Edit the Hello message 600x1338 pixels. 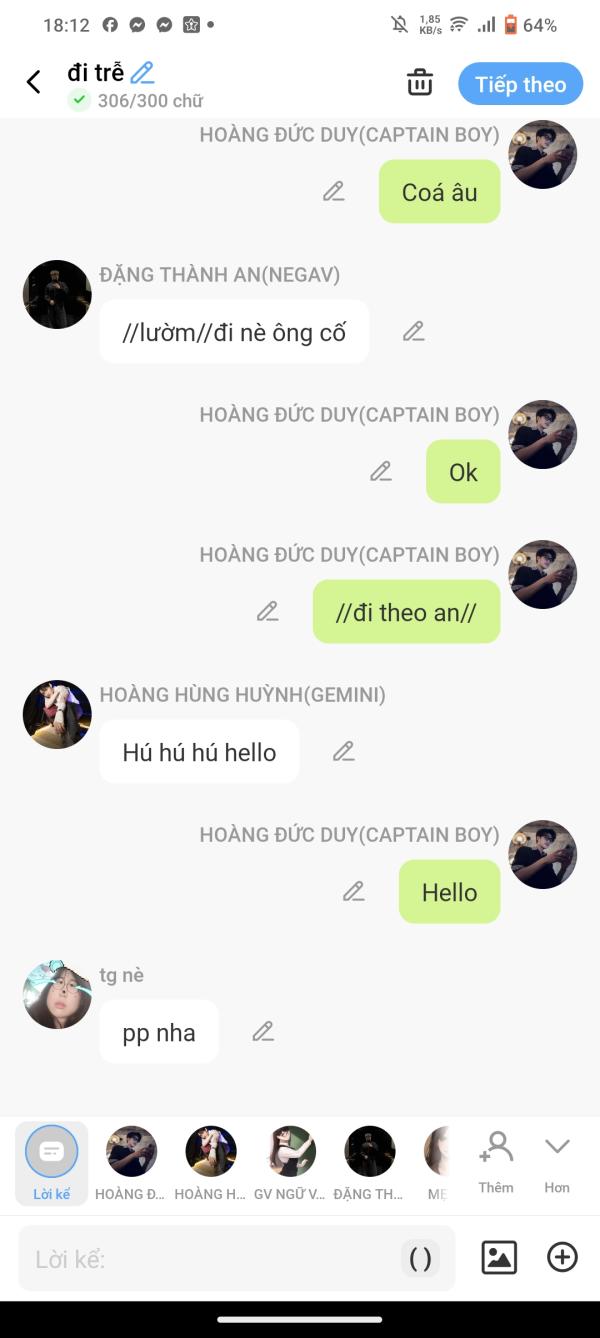(x=354, y=892)
